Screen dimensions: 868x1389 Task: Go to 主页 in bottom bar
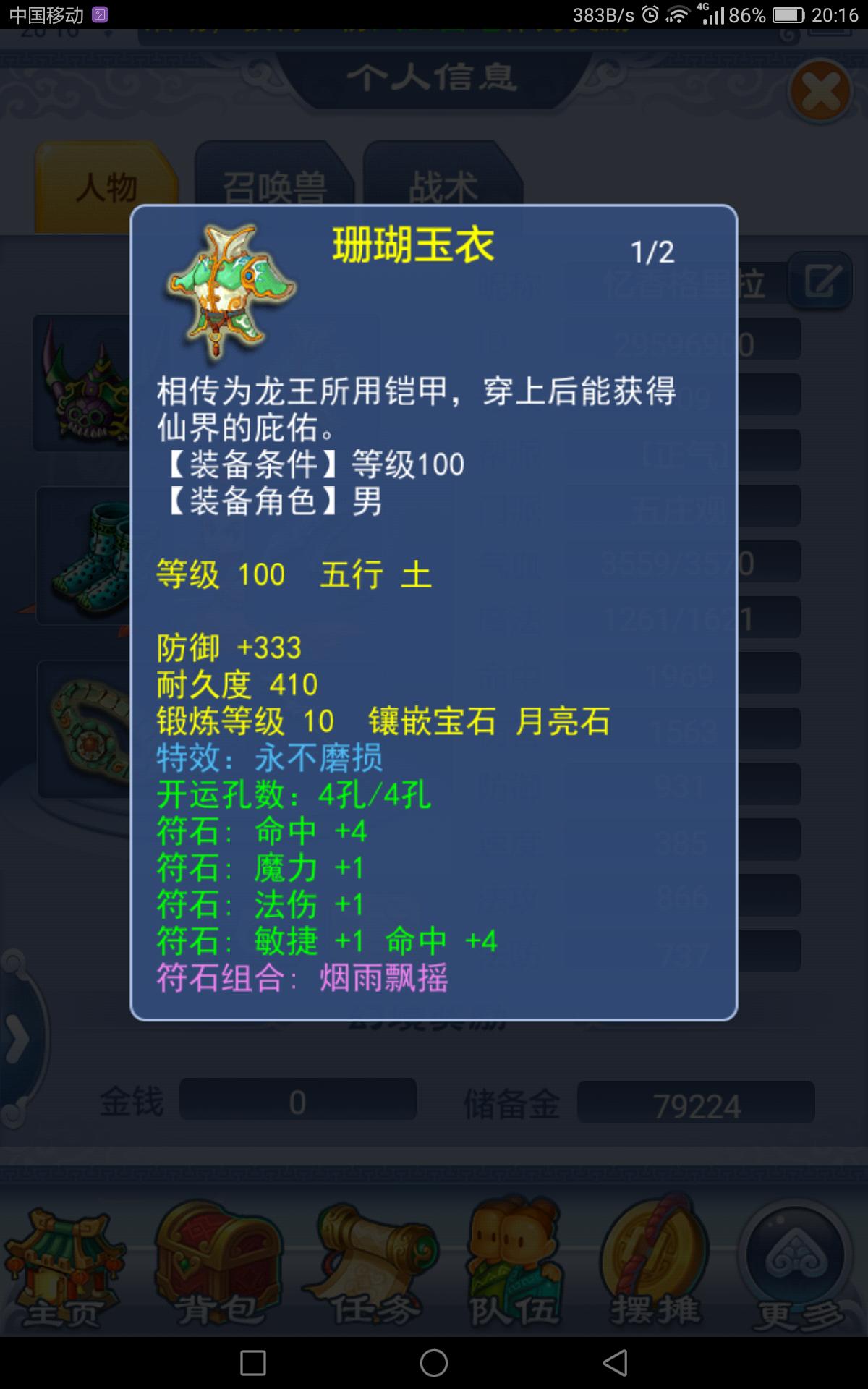tap(64, 1267)
